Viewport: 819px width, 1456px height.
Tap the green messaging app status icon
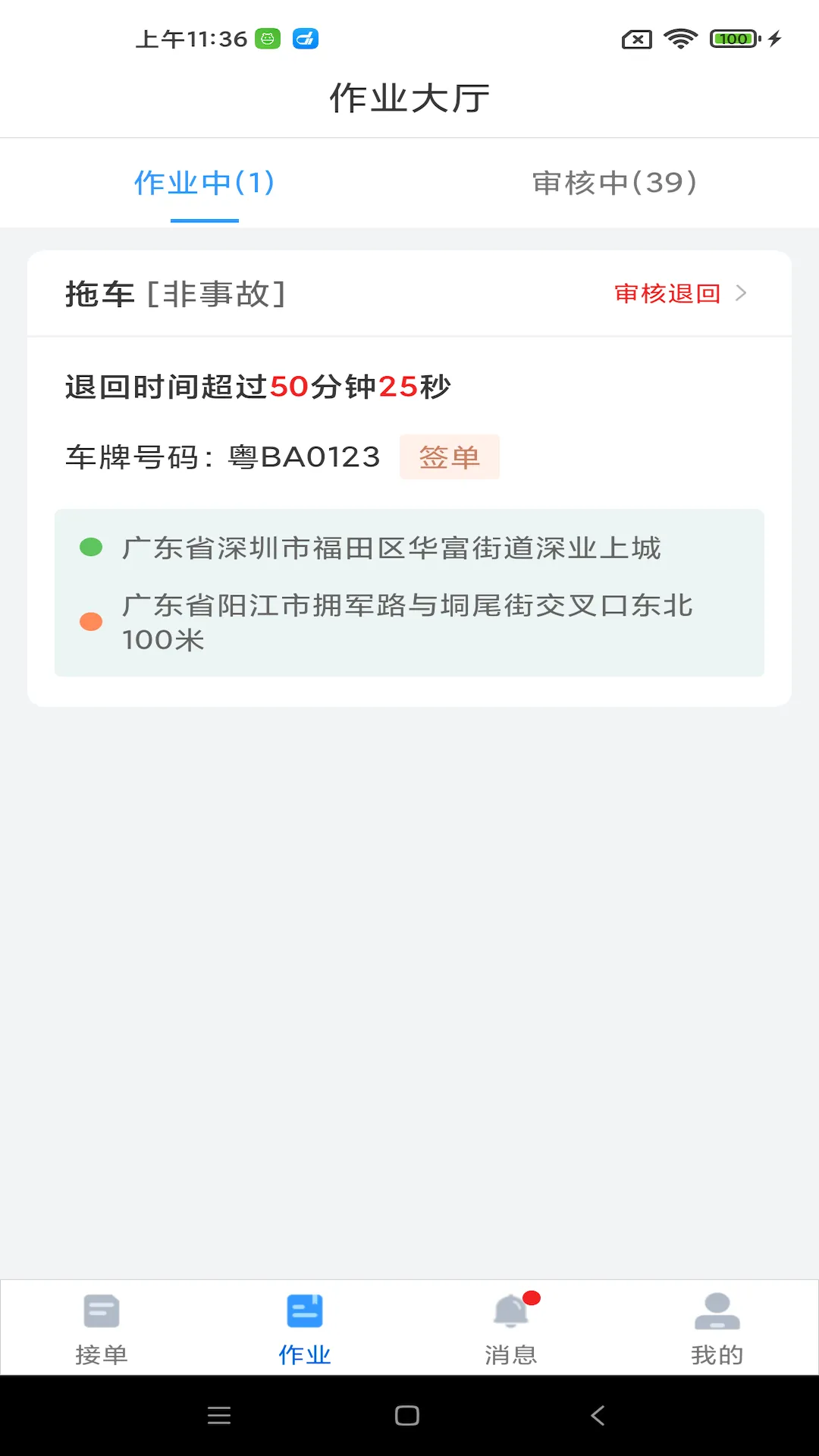point(267,39)
